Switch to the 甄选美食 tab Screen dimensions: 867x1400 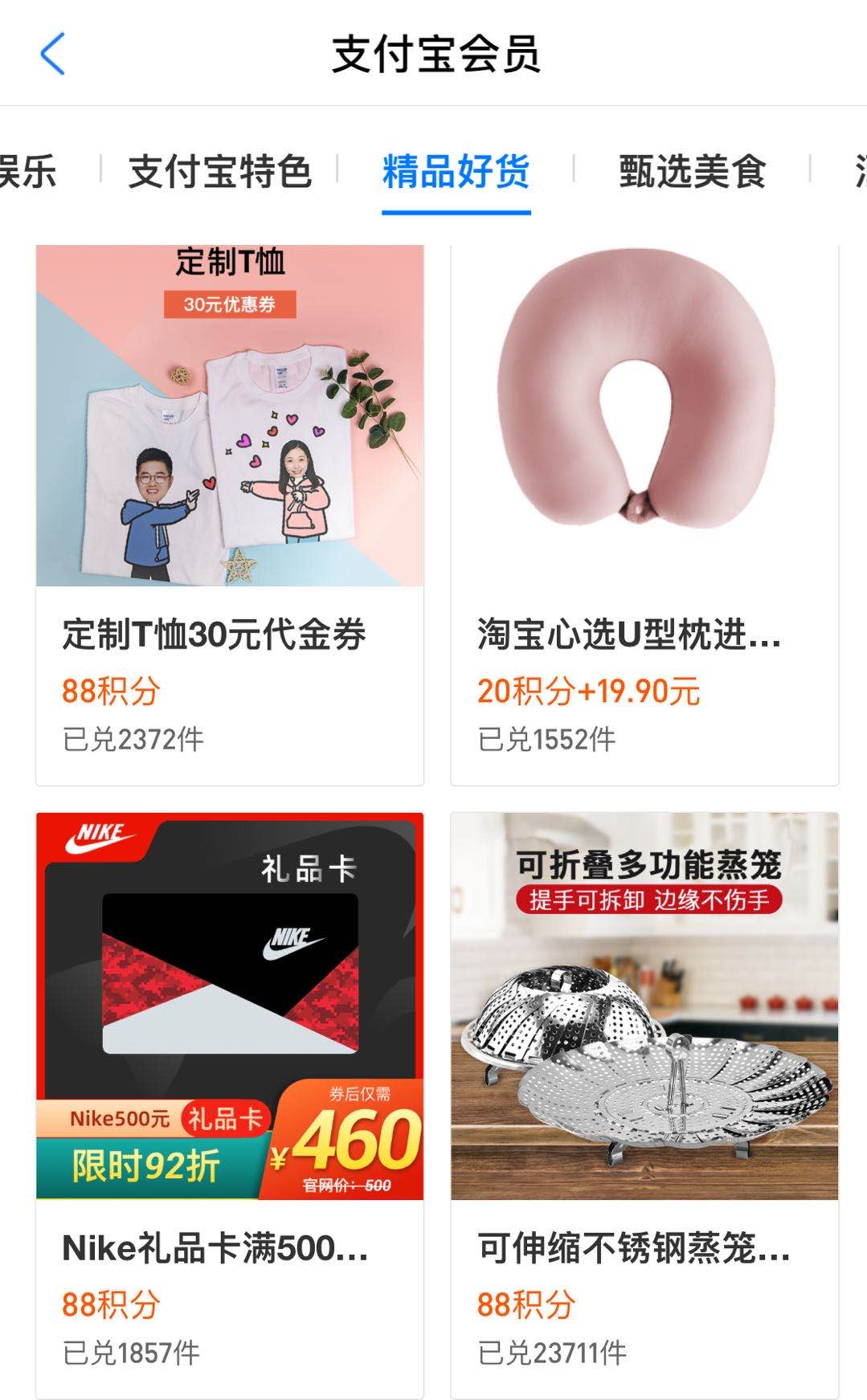(692, 172)
